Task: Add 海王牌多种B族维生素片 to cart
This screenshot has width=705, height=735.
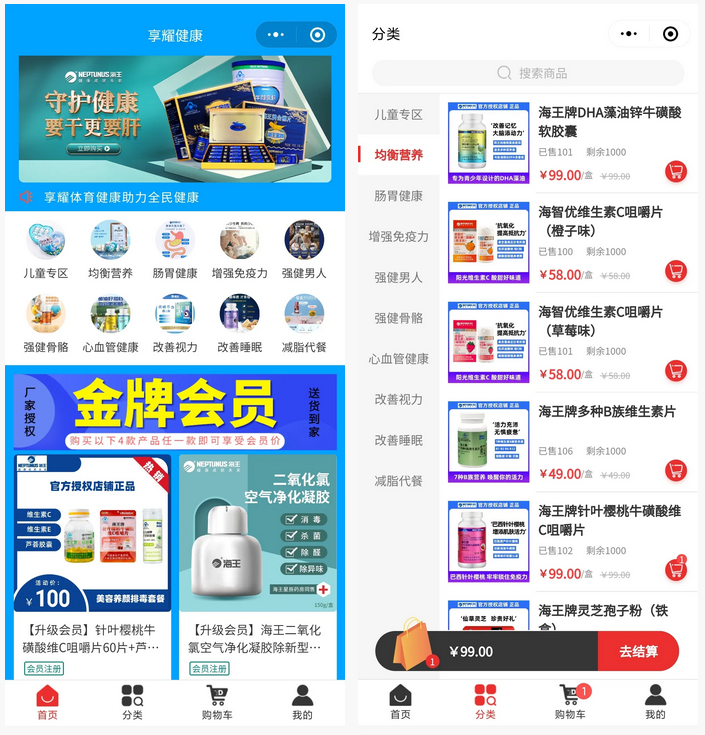Action: [x=676, y=470]
